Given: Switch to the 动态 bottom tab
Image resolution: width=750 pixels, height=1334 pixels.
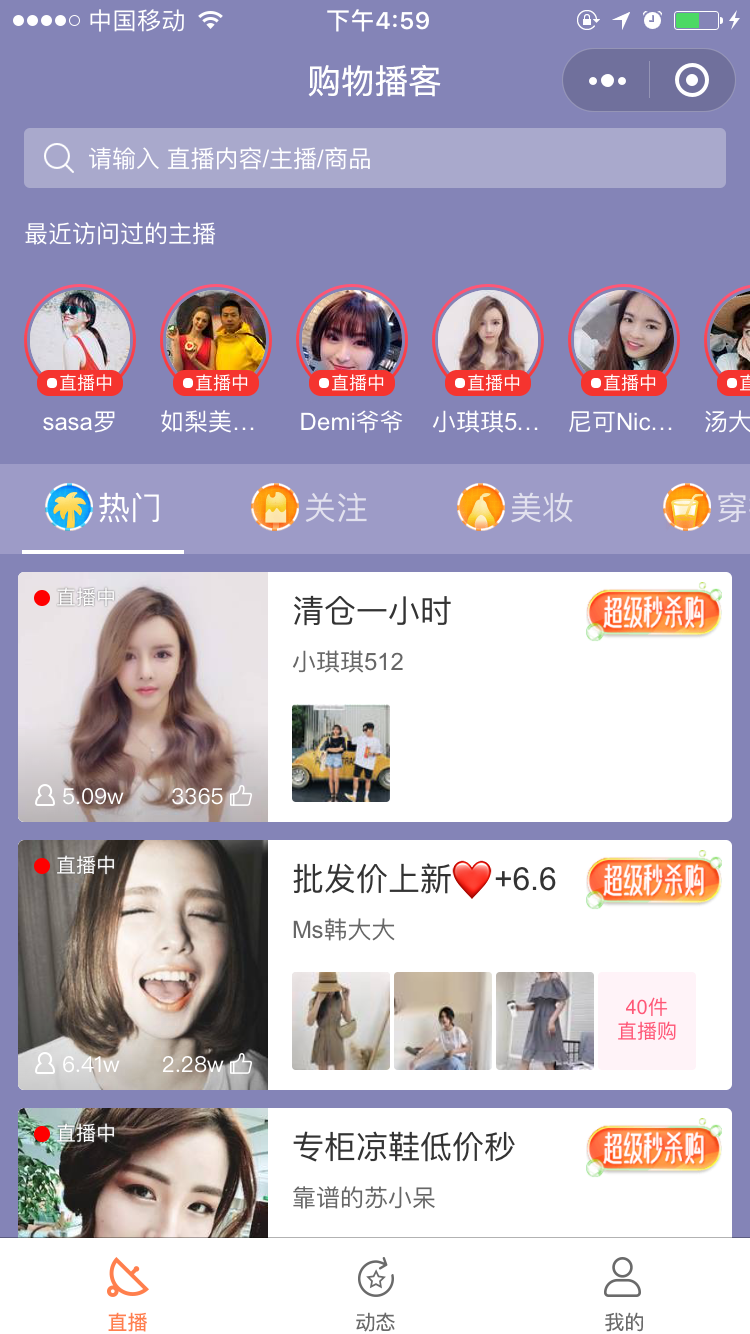Looking at the screenshot, I should [375, 1295].
